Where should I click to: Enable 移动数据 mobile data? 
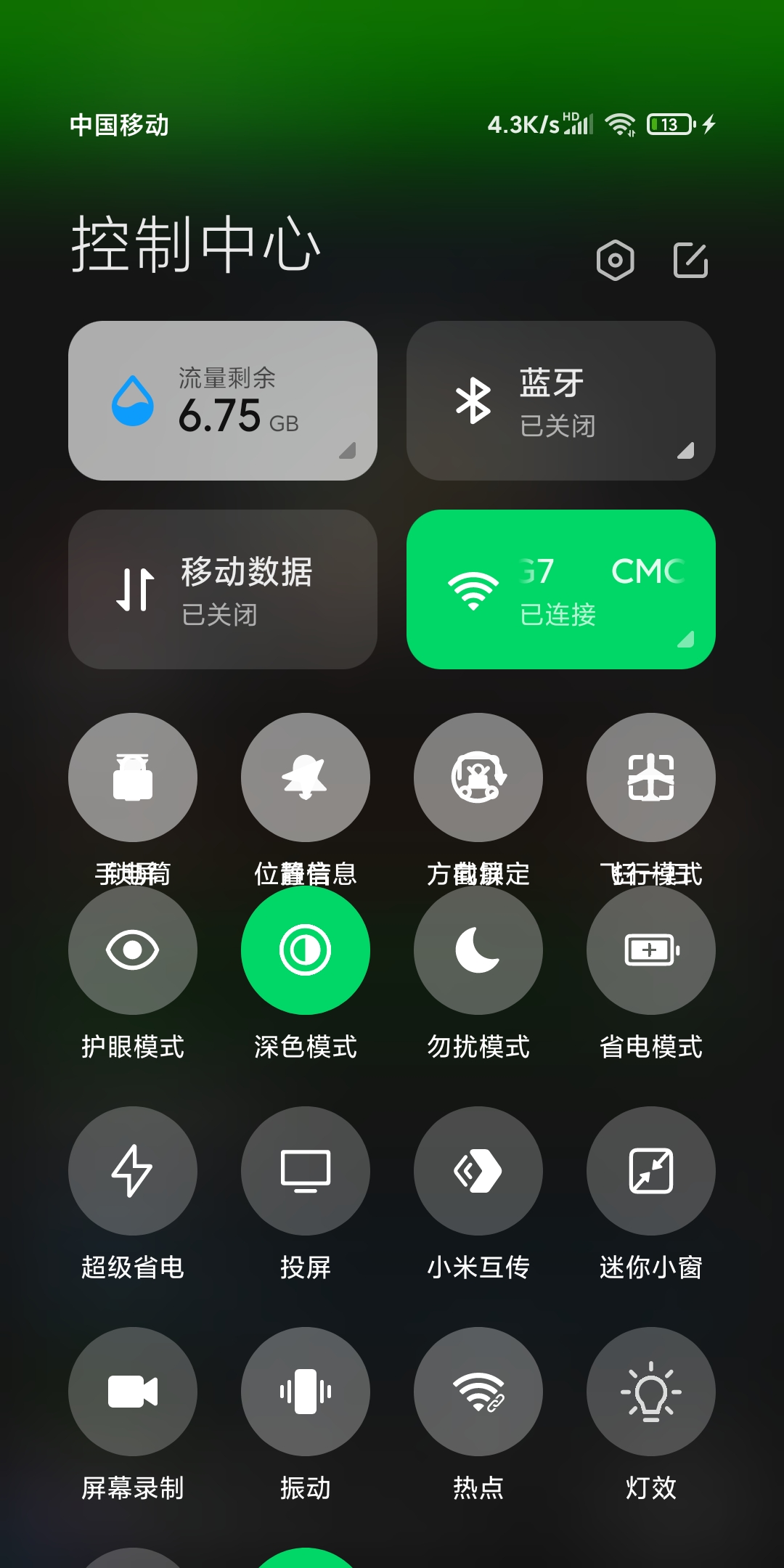(223, 589)
